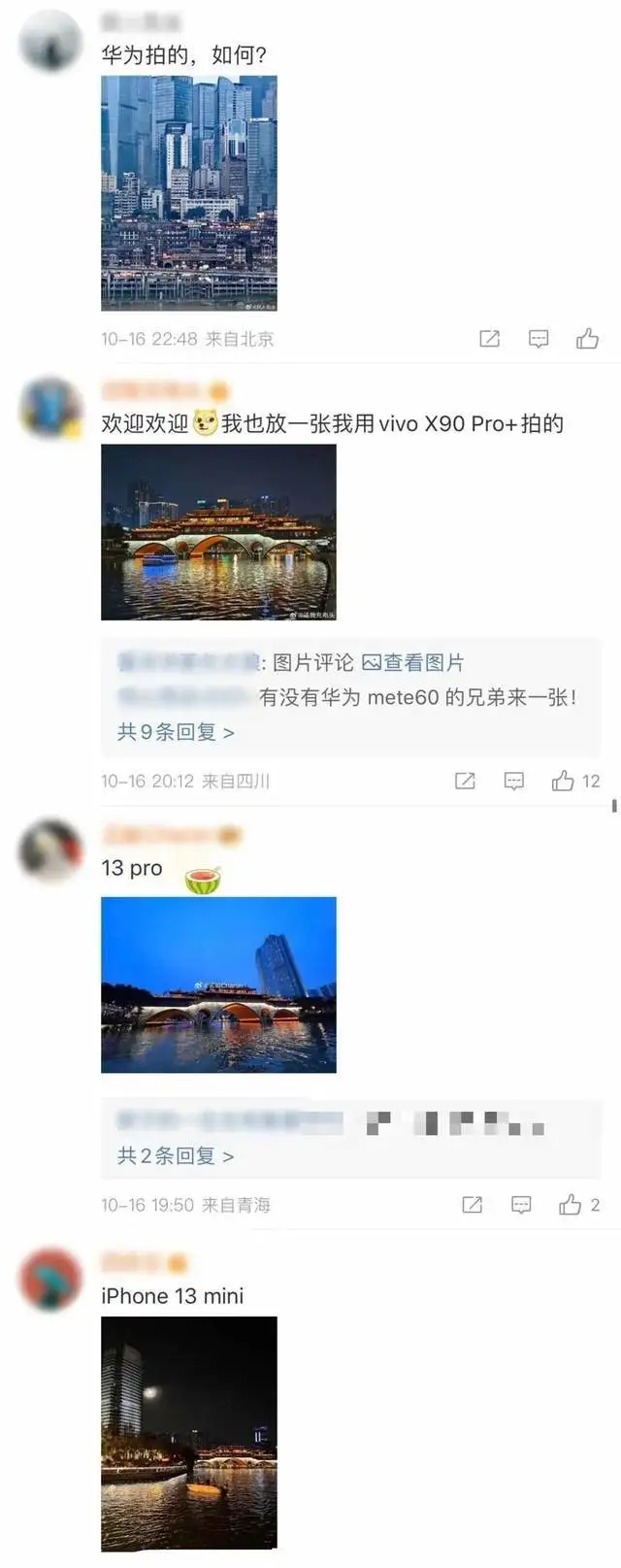Like the 13 pro comment
This screenshot has height=1568, width=621.
(x=571, y=1205)
